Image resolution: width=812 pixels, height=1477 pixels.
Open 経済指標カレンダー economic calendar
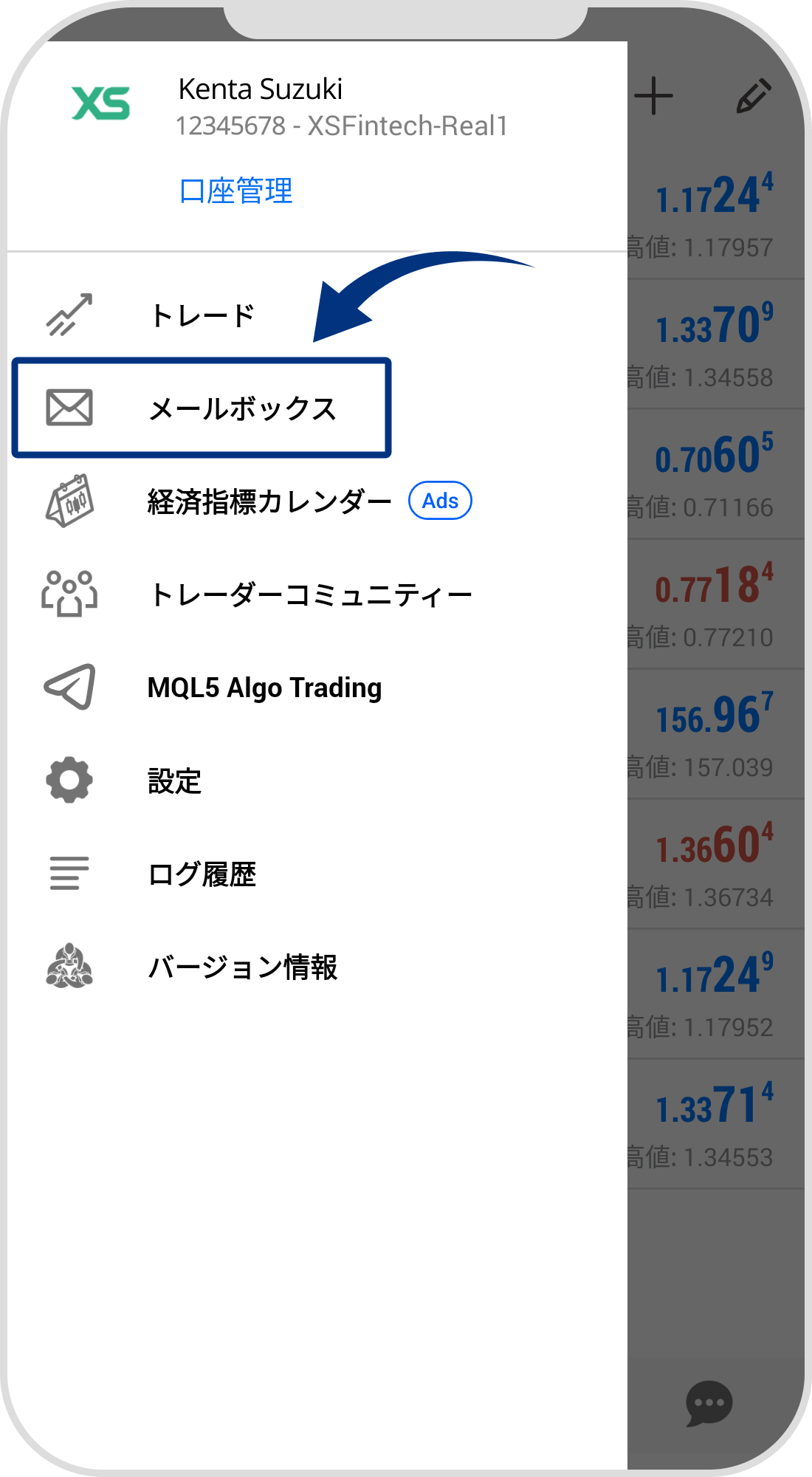tap(269, 501)
